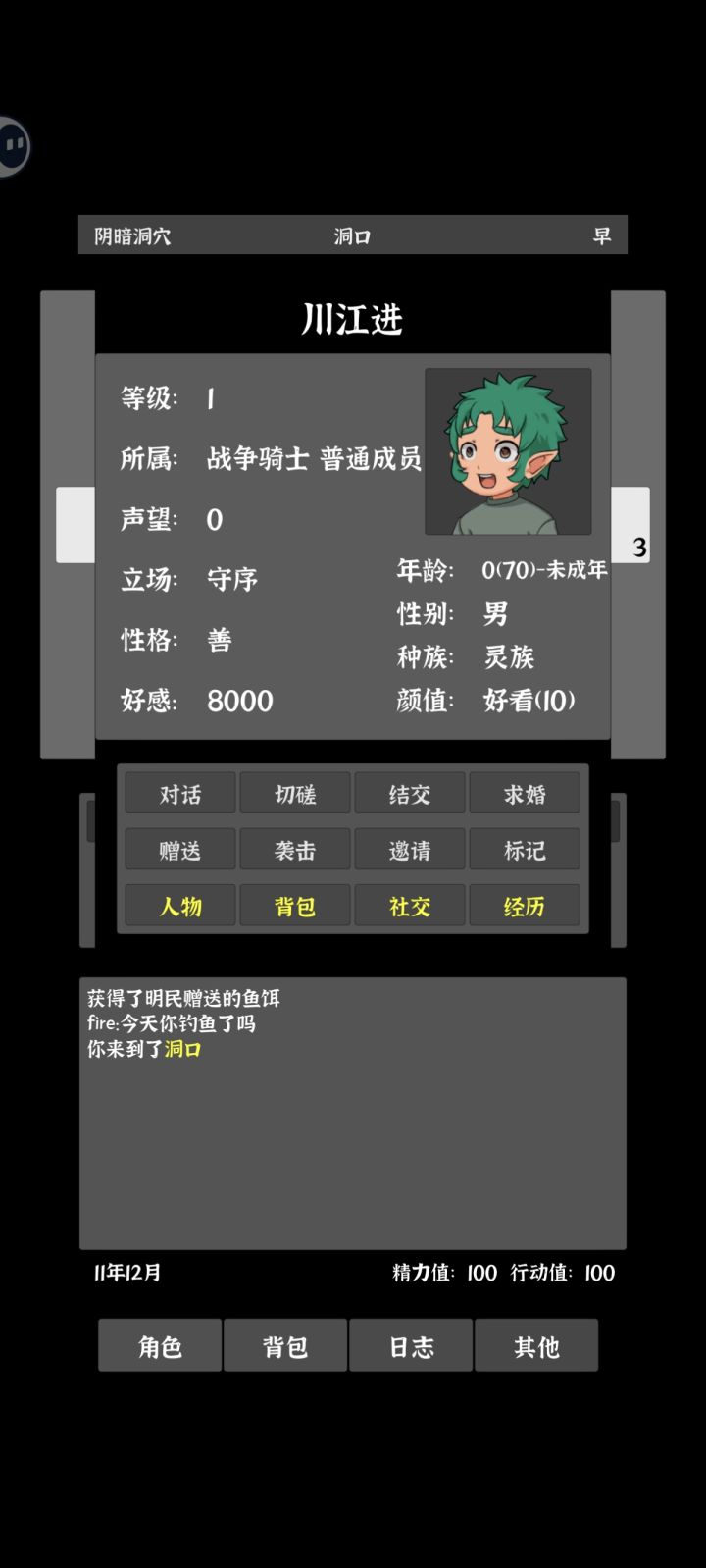Screen dimensions: 706x1568
Task: Select the 对话 (Talk) action
Action: coord(179,793)
